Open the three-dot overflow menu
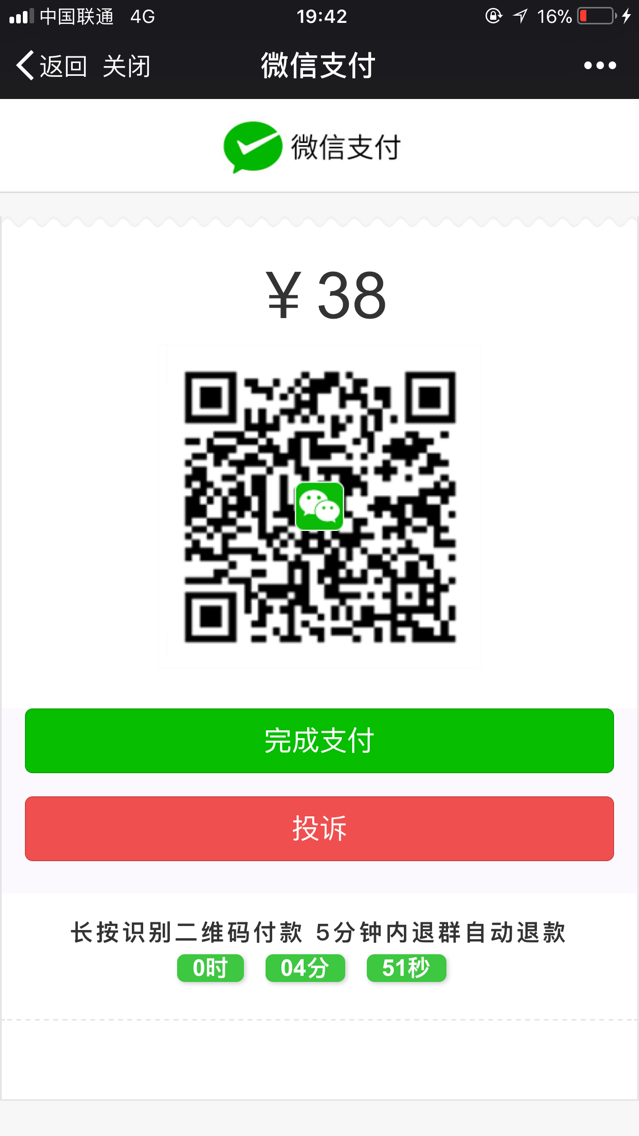This screenshot has height=1136, width=639. (x=600, y=66)
